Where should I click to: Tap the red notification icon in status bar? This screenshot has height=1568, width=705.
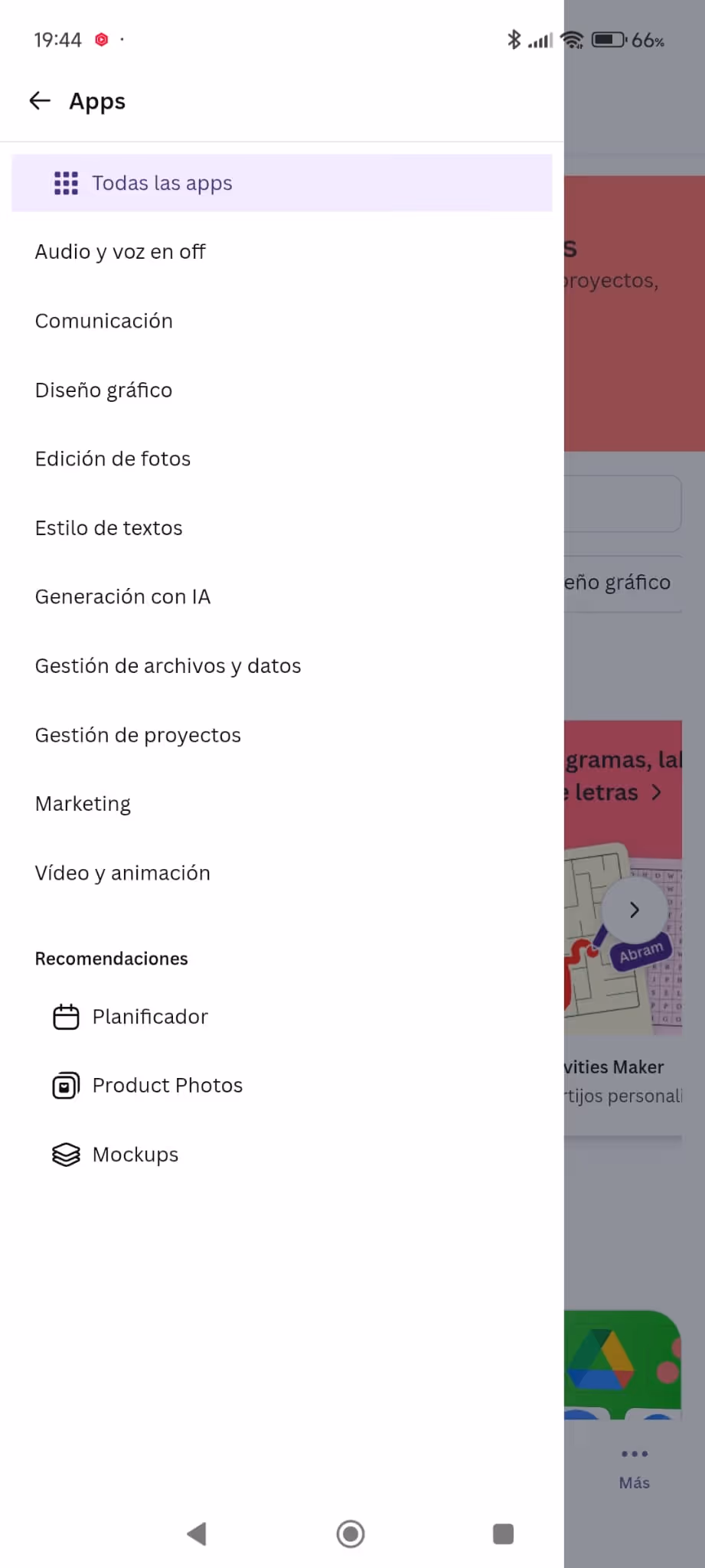pos(102,39)
